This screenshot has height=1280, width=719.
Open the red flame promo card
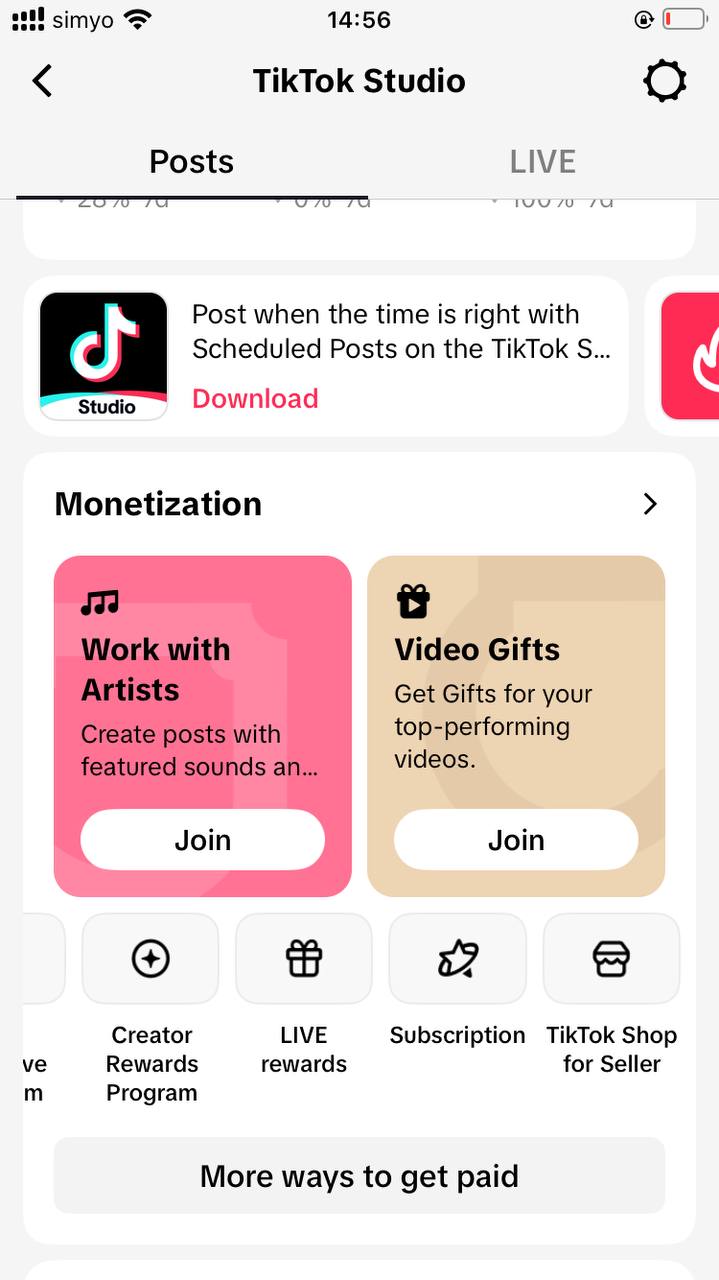[692, 356]
